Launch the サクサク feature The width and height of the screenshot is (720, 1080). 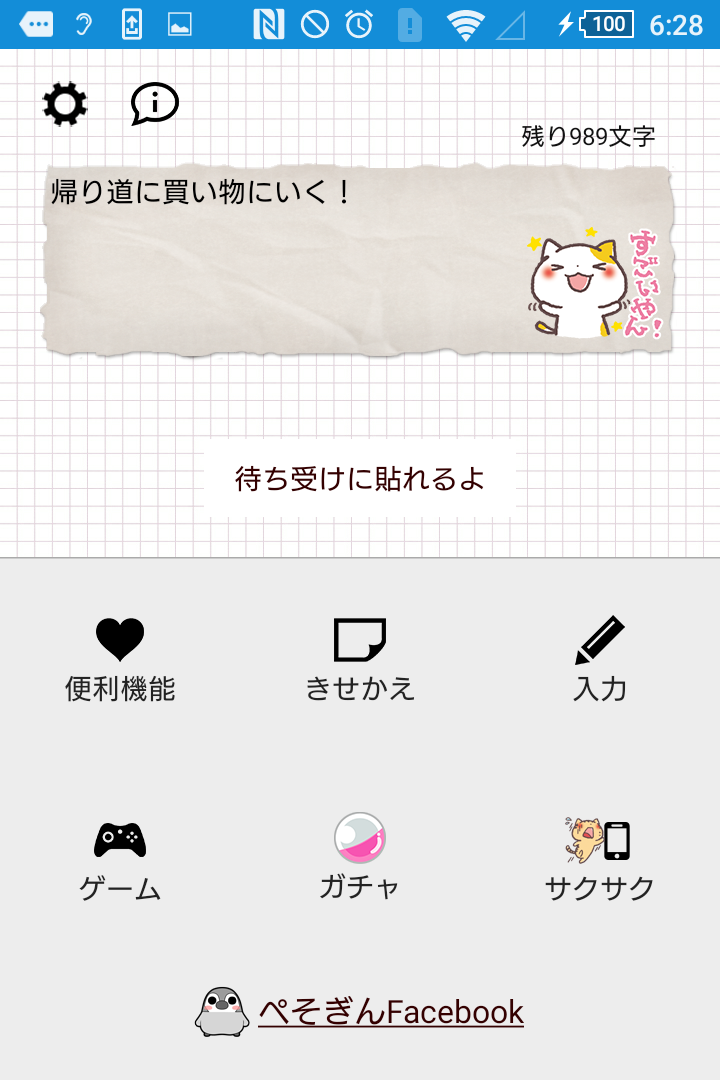point(600,860)
